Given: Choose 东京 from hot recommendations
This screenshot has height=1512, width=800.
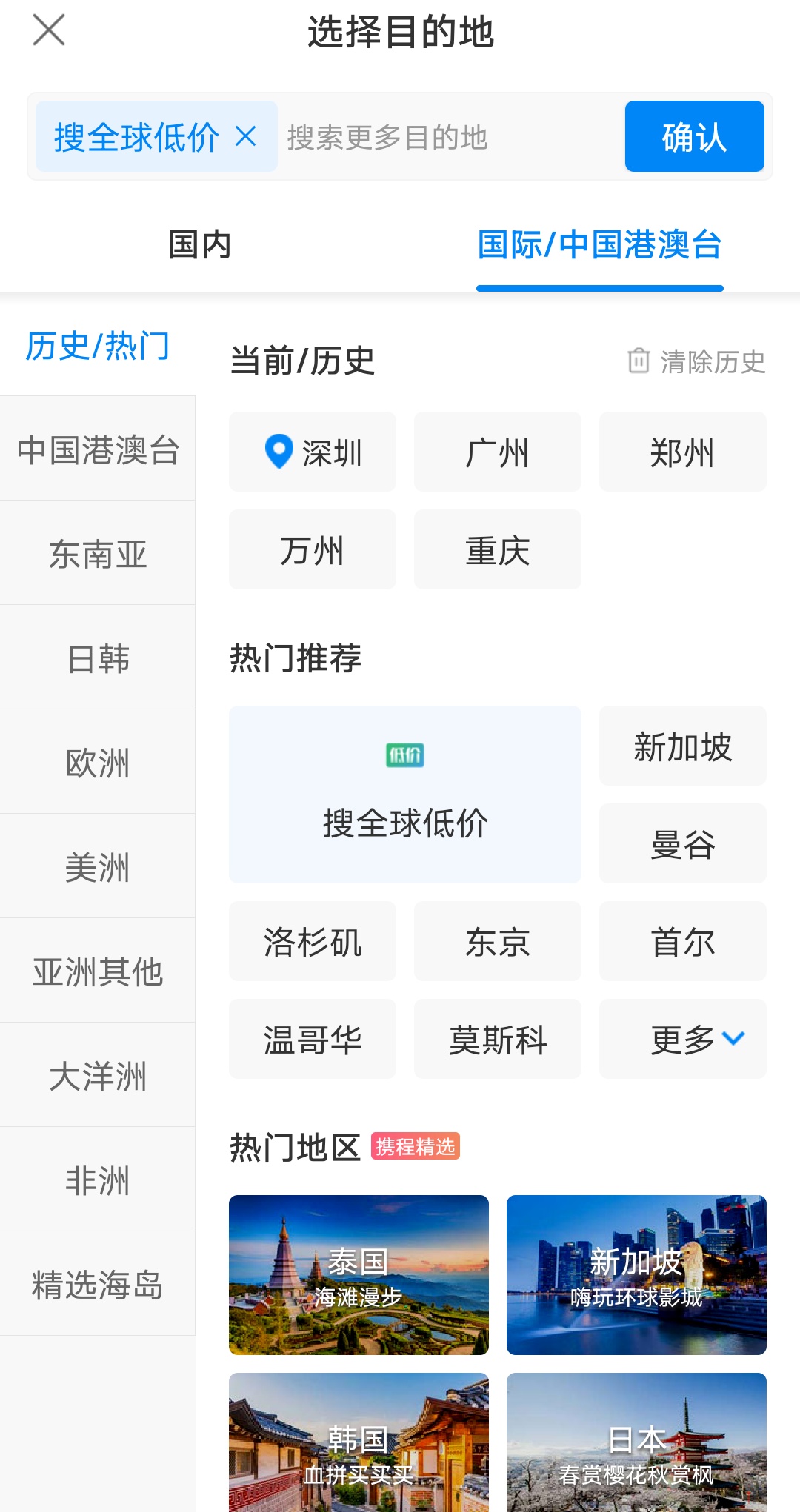Looking at the screenshot, I should (x=497, y=942).
